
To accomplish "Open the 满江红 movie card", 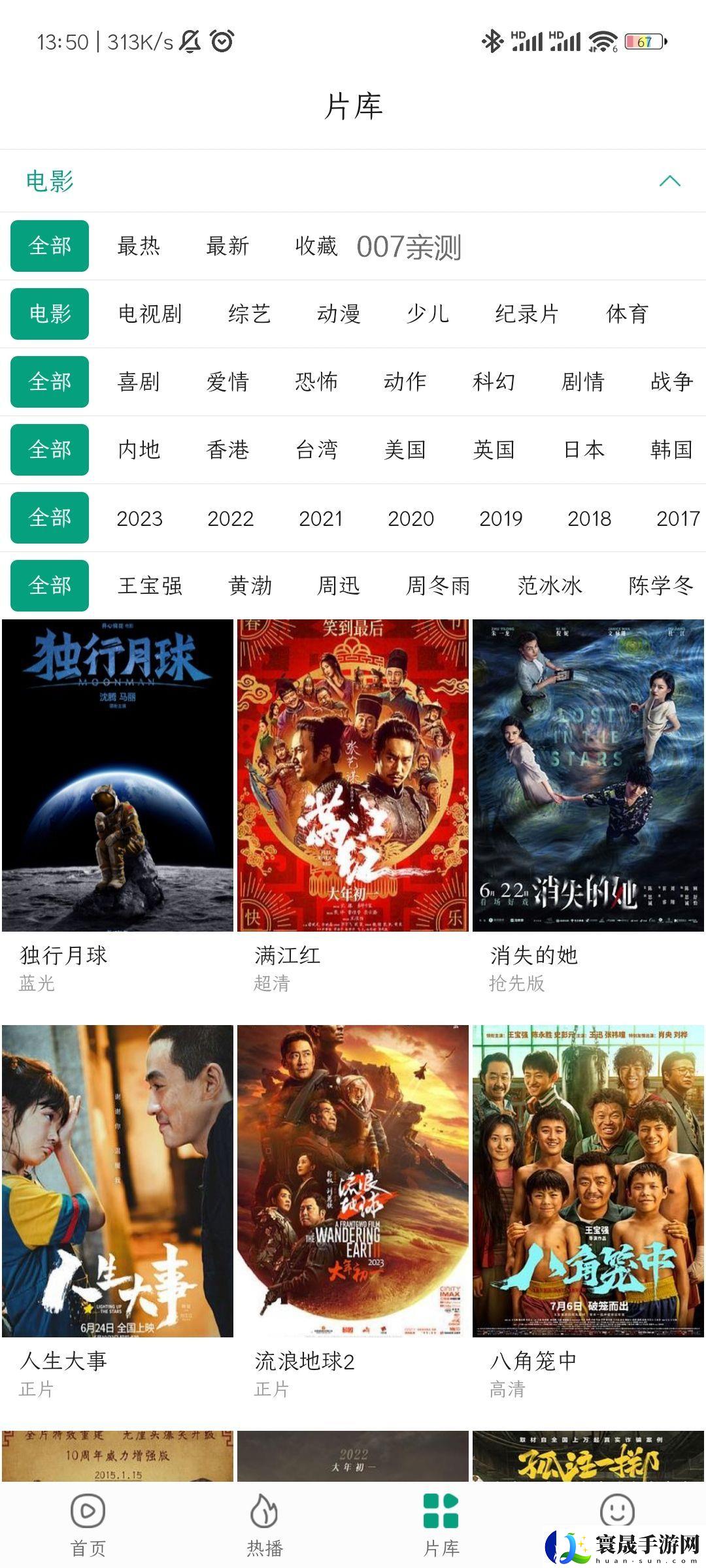I will click(353, 776).
